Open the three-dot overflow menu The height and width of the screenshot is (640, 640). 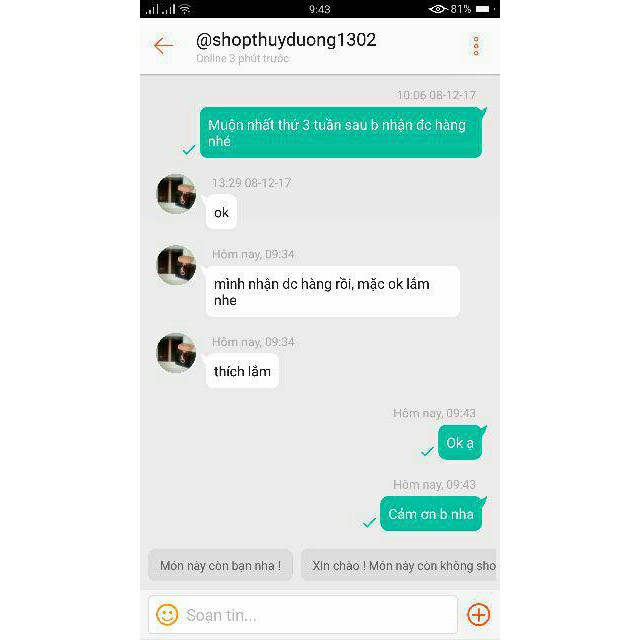(x=476, y=46)
